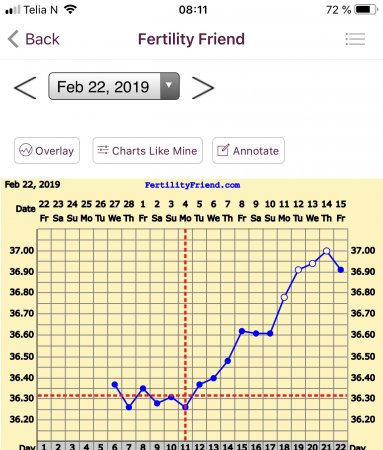This screenshot has height=450, width=383.
Task: Open the list menu icon
Action: click(355, 39)
